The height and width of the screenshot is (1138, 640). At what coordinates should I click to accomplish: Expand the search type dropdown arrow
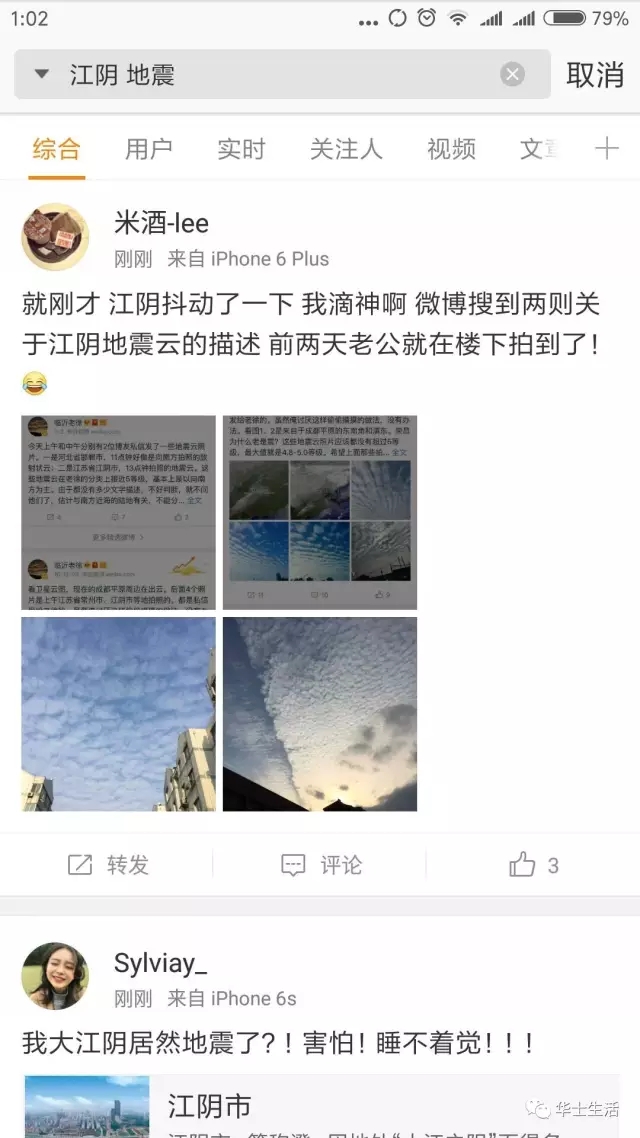(x=41, y=74)
